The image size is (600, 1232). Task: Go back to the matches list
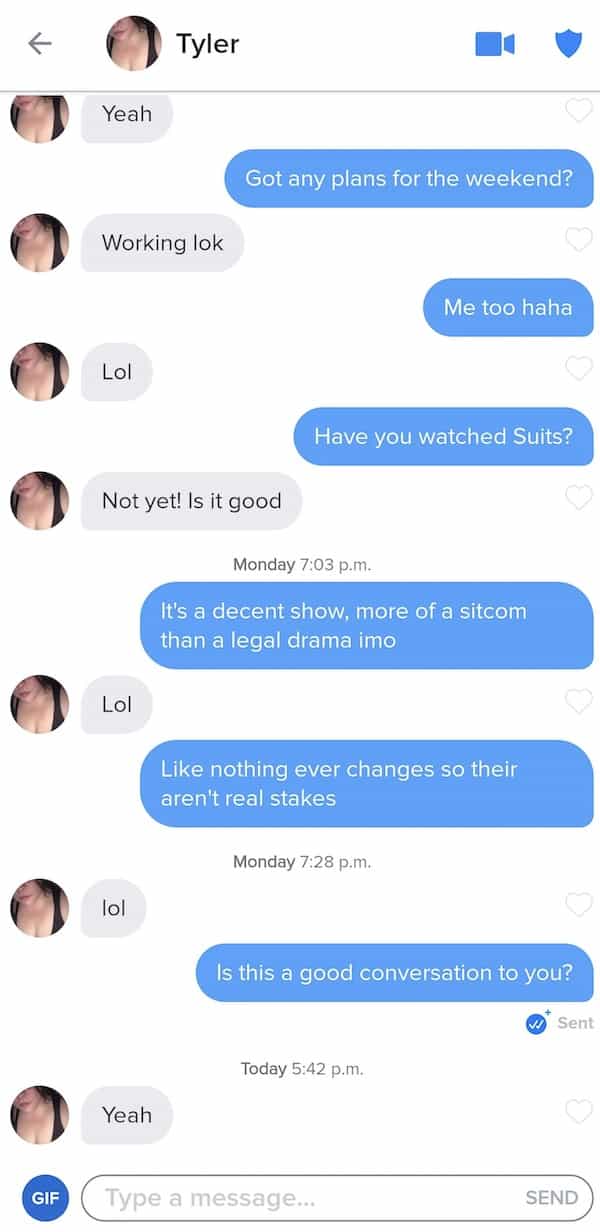pyautogui.click(x=40, y=43)
